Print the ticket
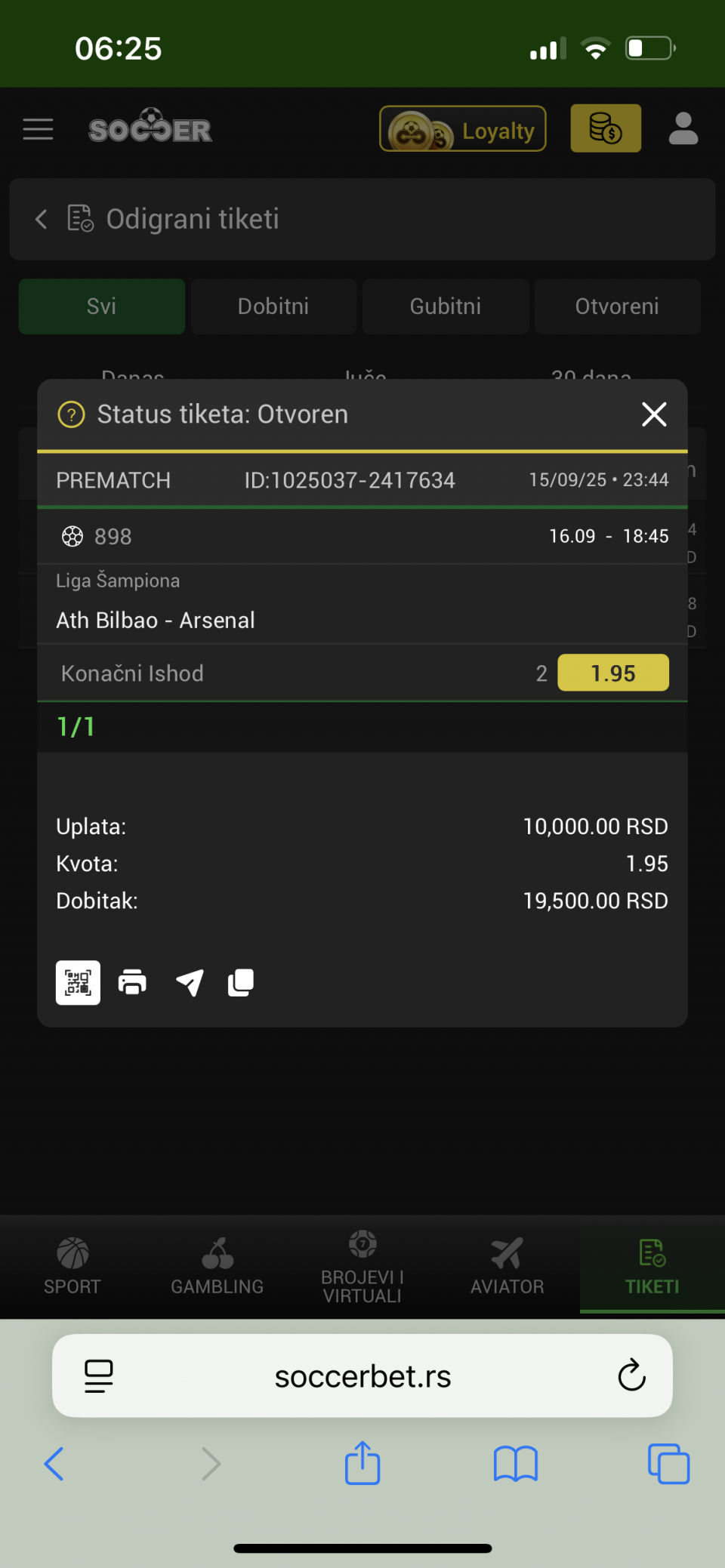 (133, 982)
